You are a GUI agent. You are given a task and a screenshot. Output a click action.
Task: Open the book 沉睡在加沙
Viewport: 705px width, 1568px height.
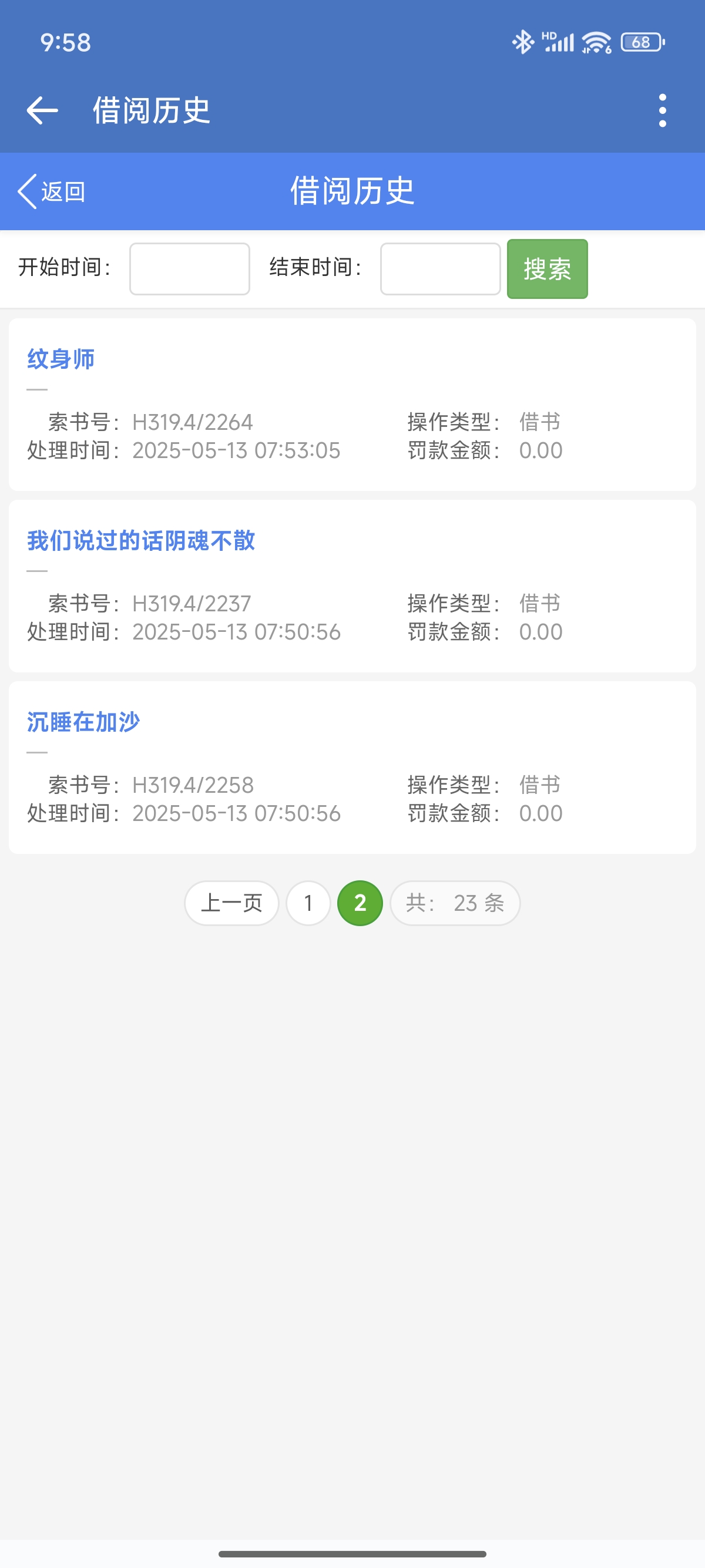[x=83, y=722]
